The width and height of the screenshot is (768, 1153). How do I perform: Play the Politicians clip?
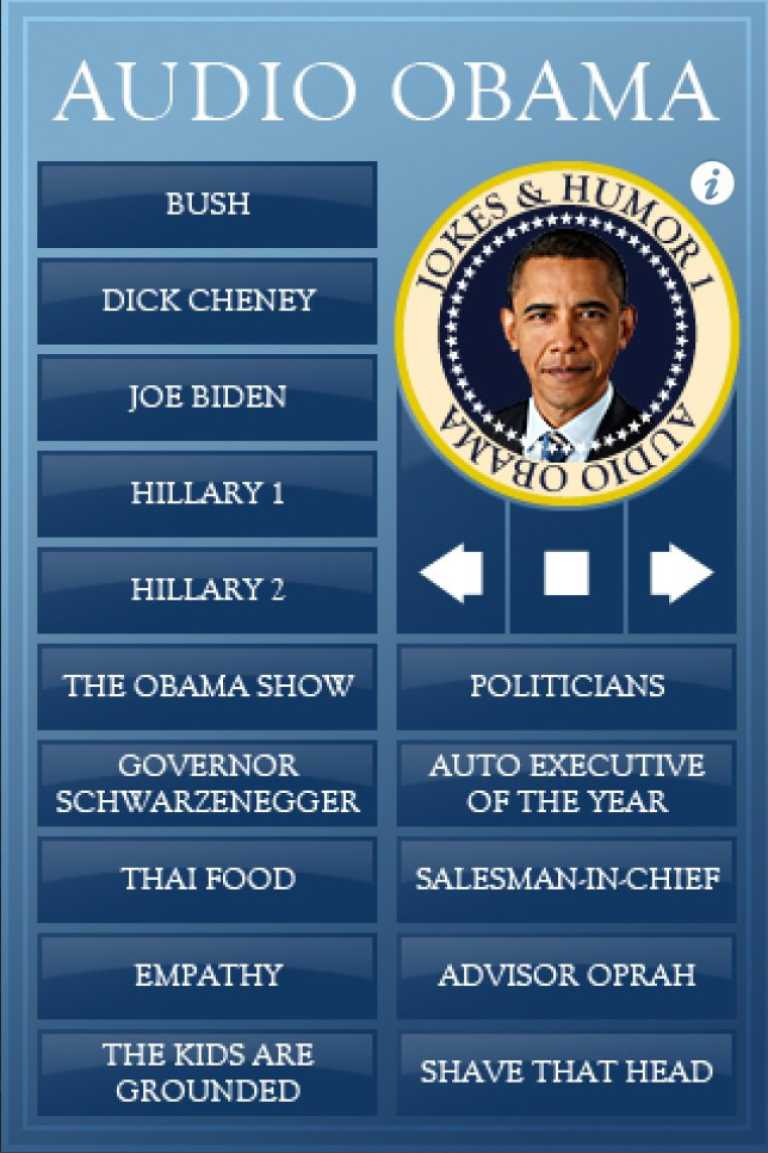(566, 686)
